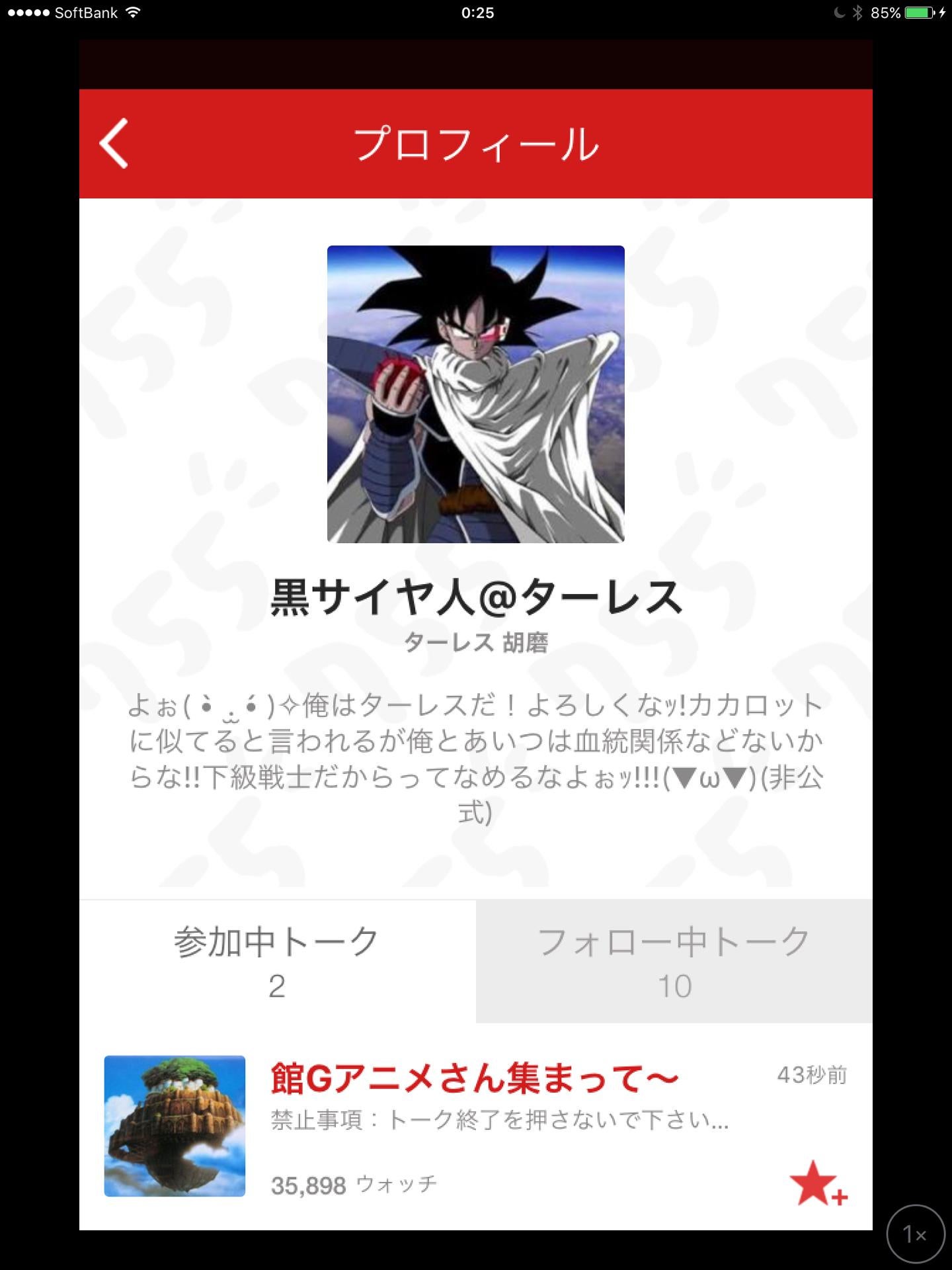Go back using the header arrow
The width and height of the screenshot is (952, 1270).
click(114, 144)
